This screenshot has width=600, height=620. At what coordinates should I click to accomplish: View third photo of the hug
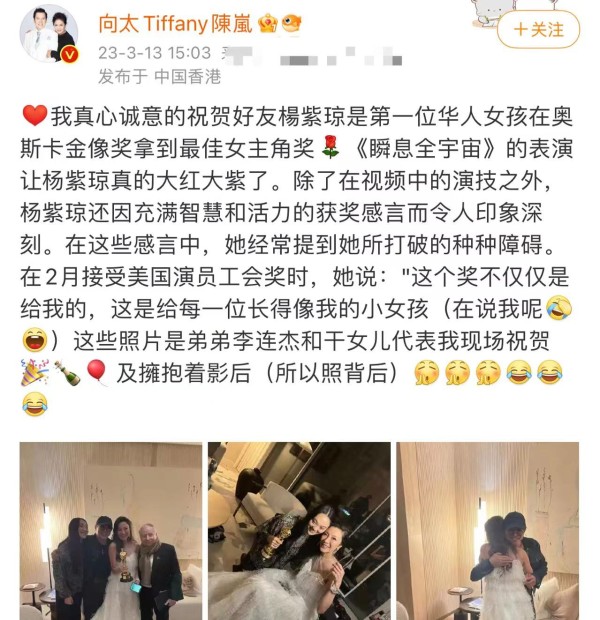pos(487,531)
